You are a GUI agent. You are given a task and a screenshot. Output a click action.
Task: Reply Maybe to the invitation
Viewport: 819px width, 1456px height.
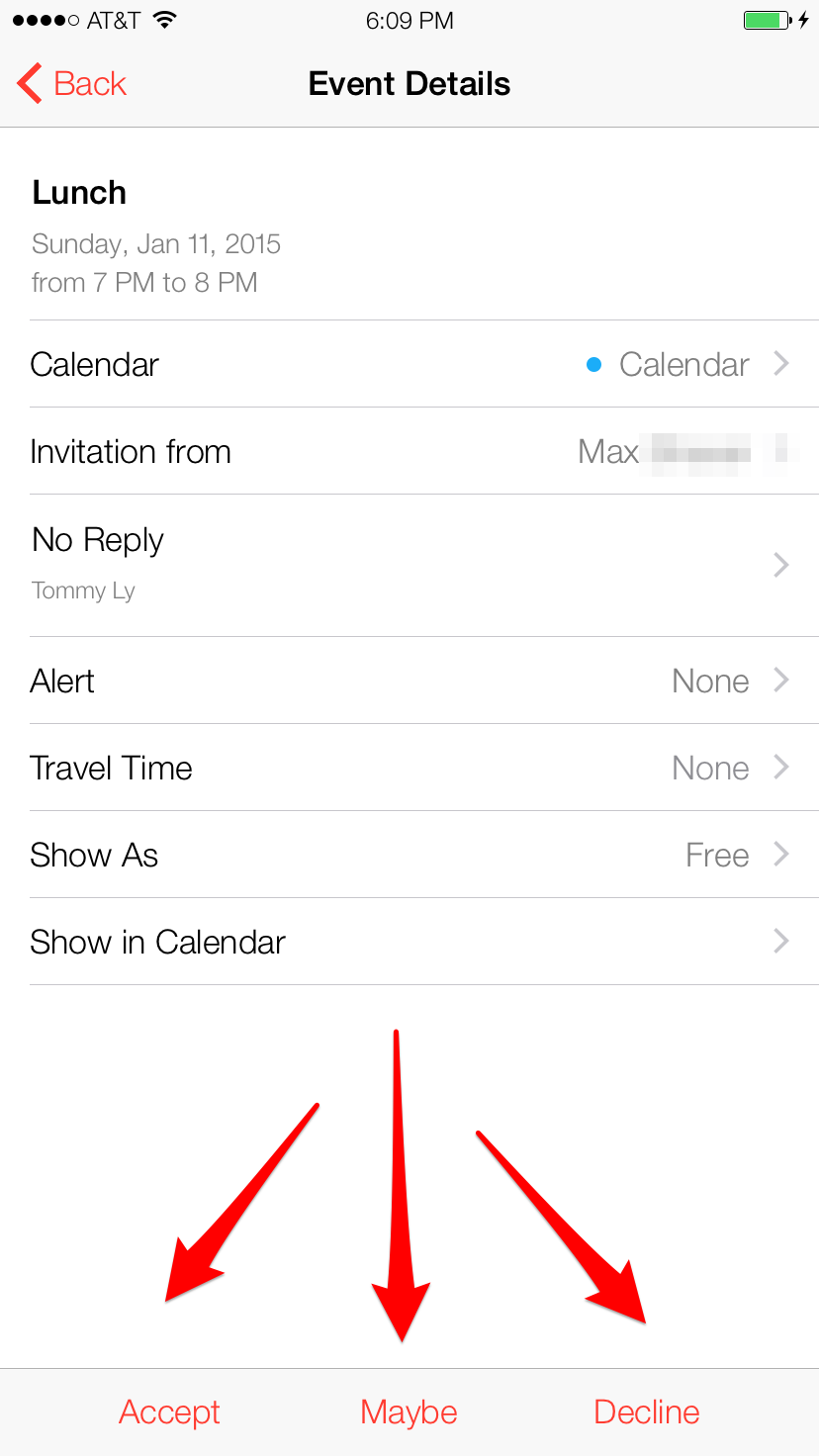[x=409, y=1412]
